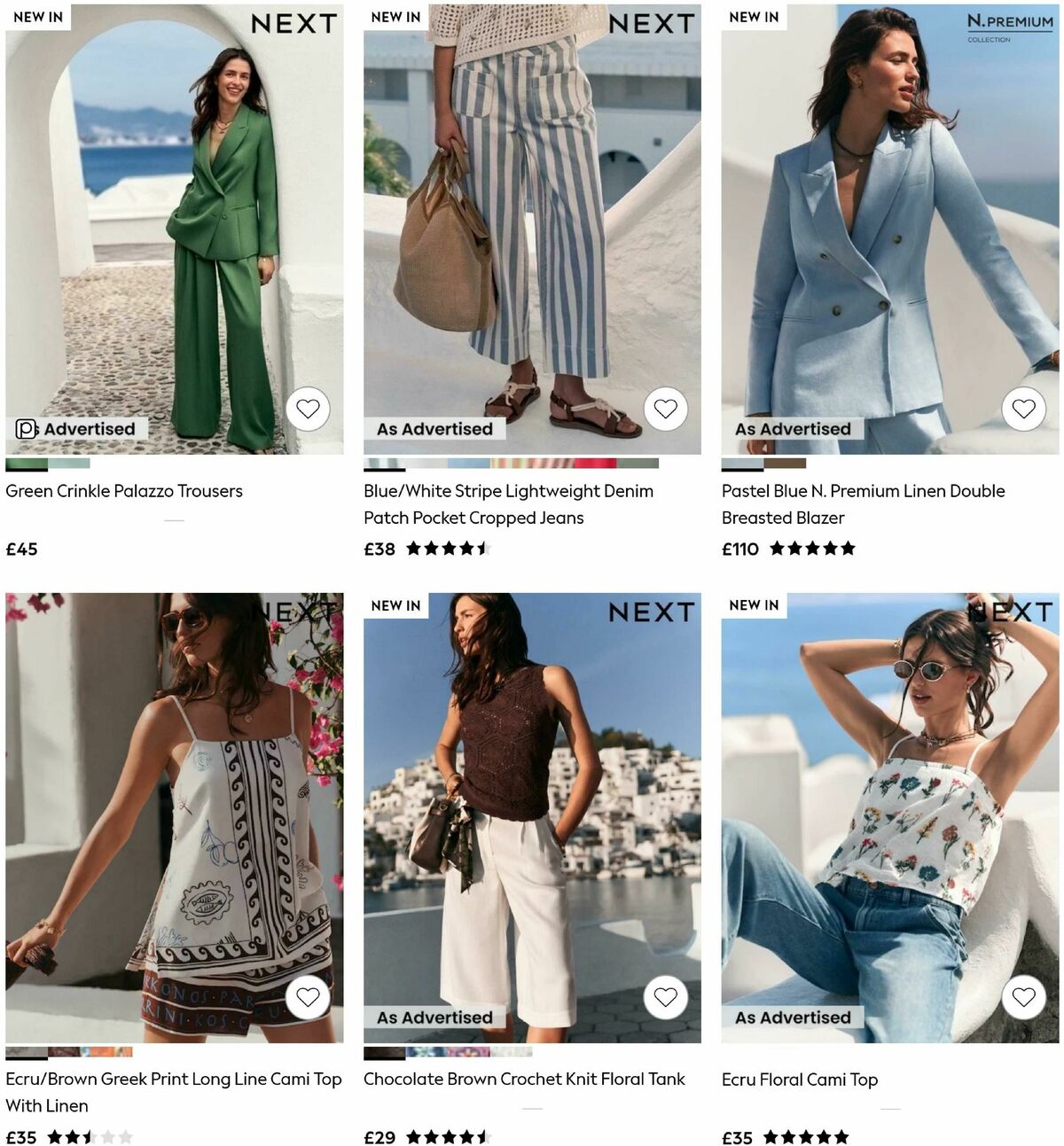
Task: Open the Green Crinkle Palazzo Trousers product page
Action: tap(124, 491)
